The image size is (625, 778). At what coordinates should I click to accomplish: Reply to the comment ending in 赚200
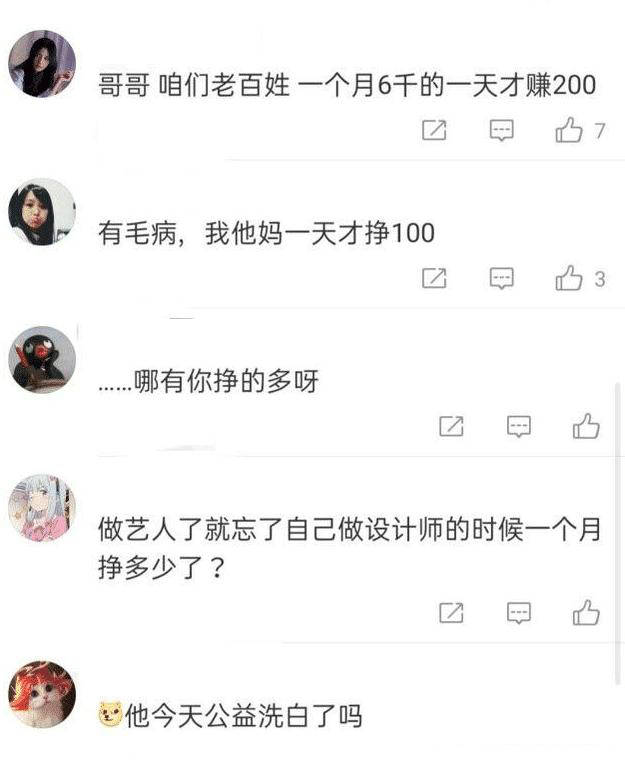click(501, 131)
